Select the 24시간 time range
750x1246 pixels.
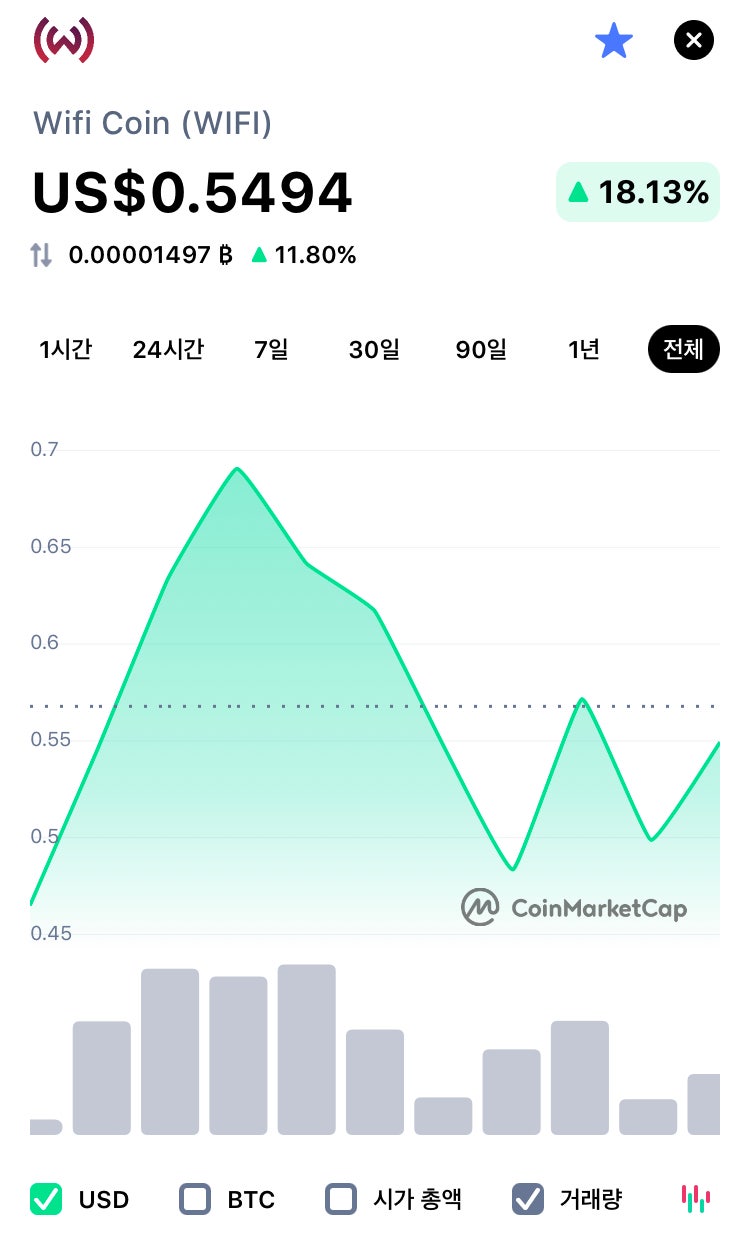[x=168, y=350]
